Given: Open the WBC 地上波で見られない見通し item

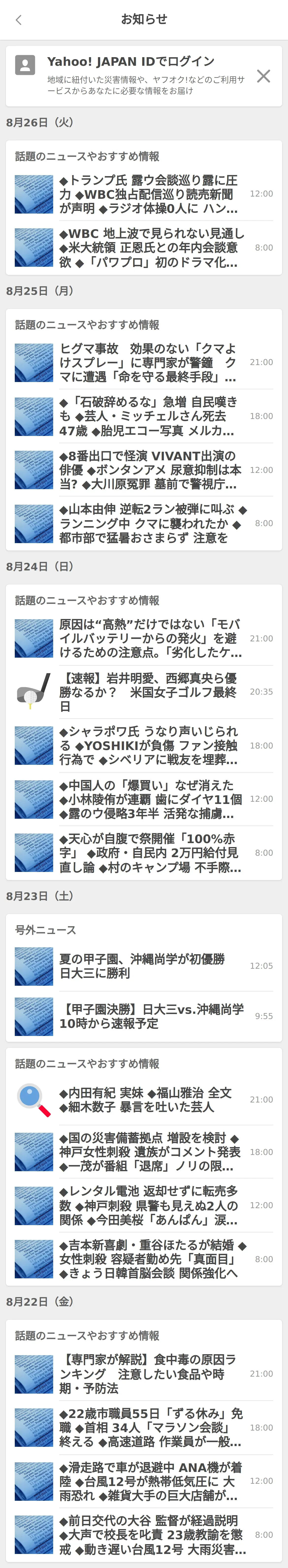Looking at the screenshot, I should (x=149, y=248).
